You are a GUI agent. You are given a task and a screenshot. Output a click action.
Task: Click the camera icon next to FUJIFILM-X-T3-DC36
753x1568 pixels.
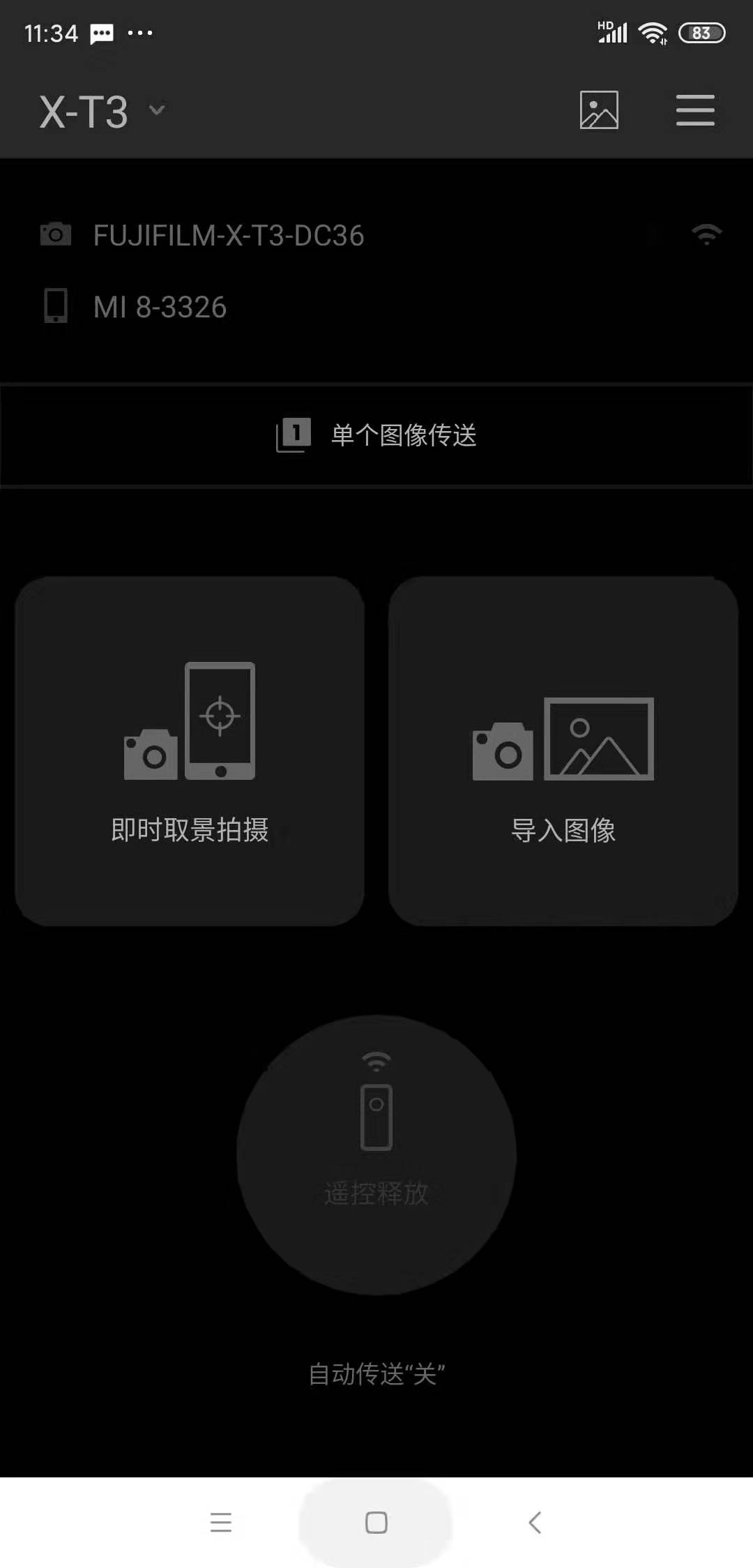tap(55, 234)
